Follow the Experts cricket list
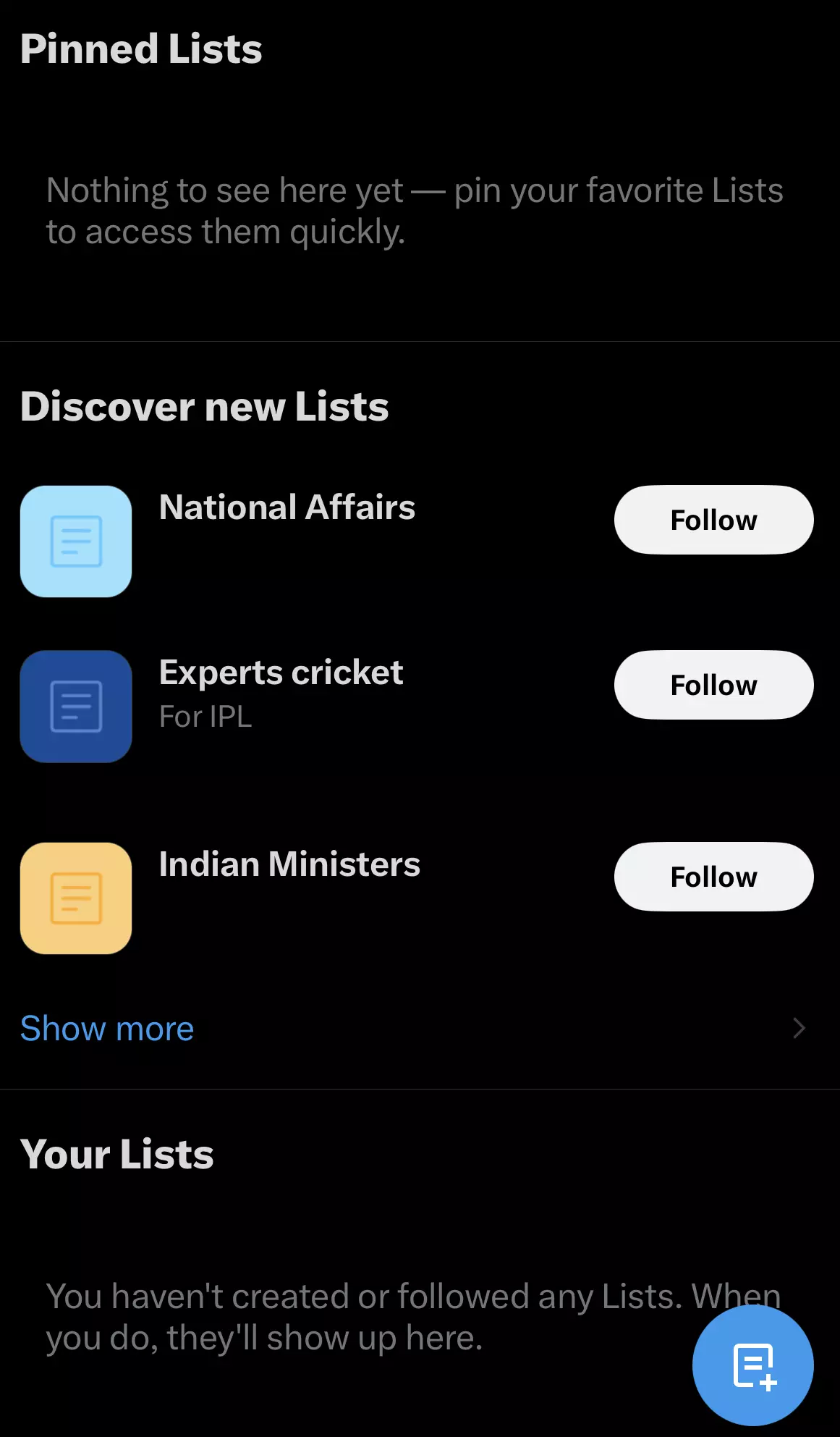This screenshot has height=1437, width=840. 713,685
